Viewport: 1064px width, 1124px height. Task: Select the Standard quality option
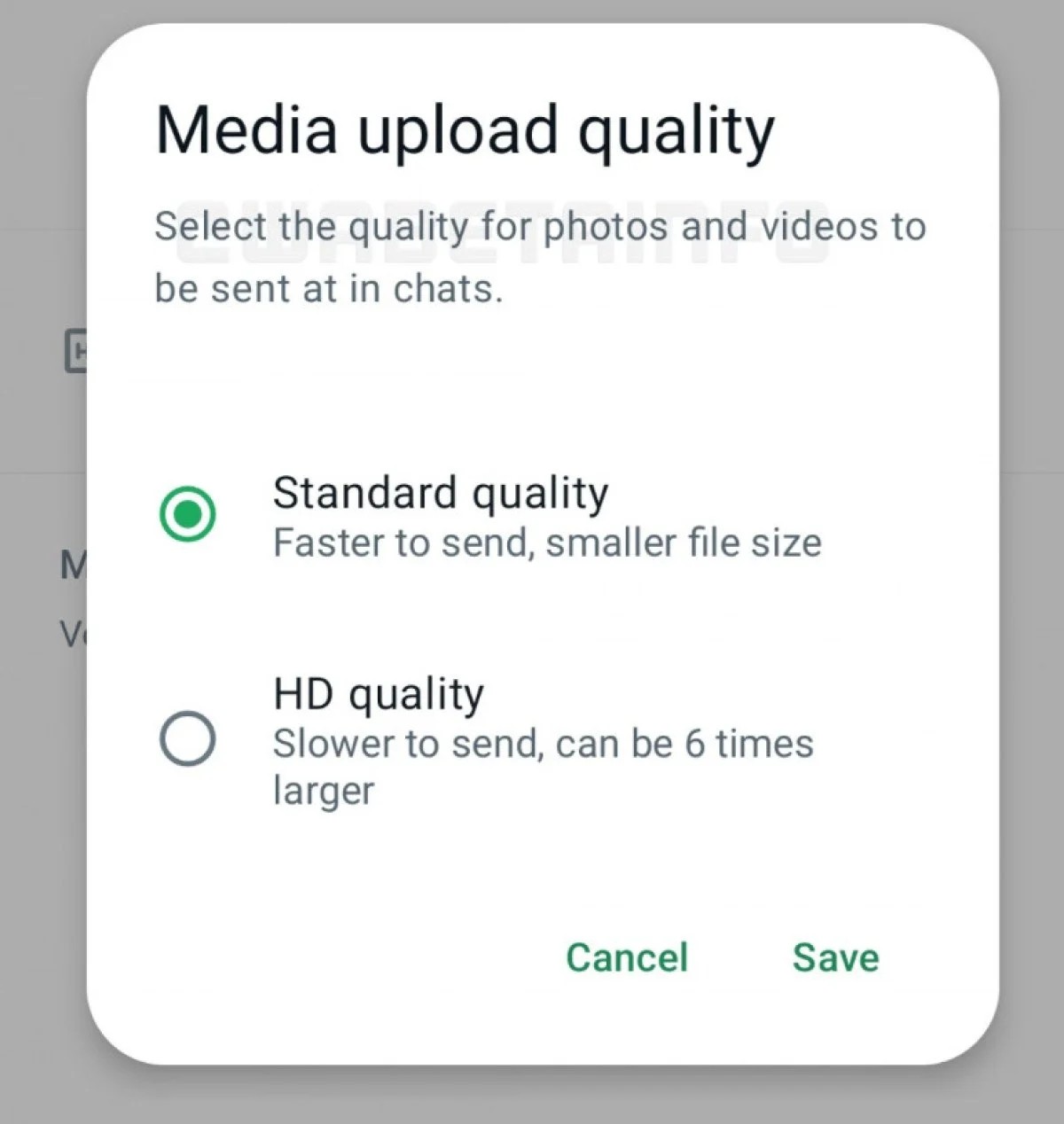coord(187,514)
